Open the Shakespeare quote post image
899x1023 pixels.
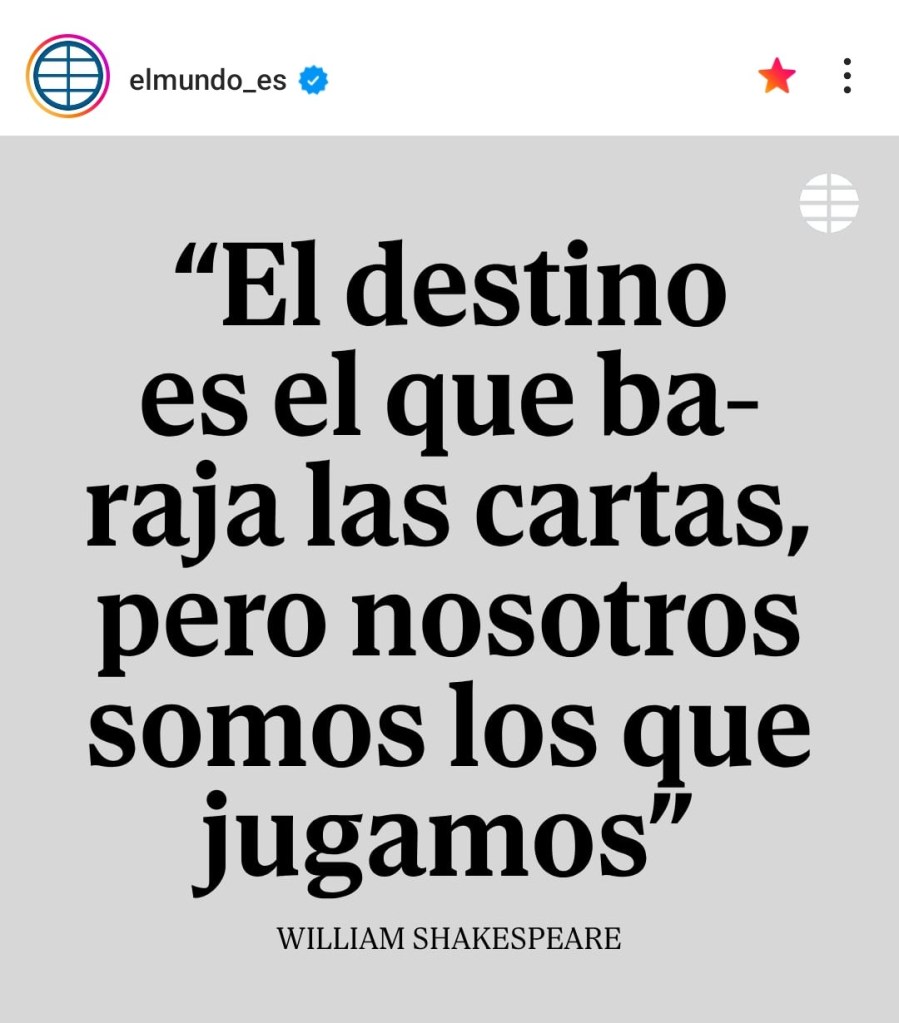point(449,578)
